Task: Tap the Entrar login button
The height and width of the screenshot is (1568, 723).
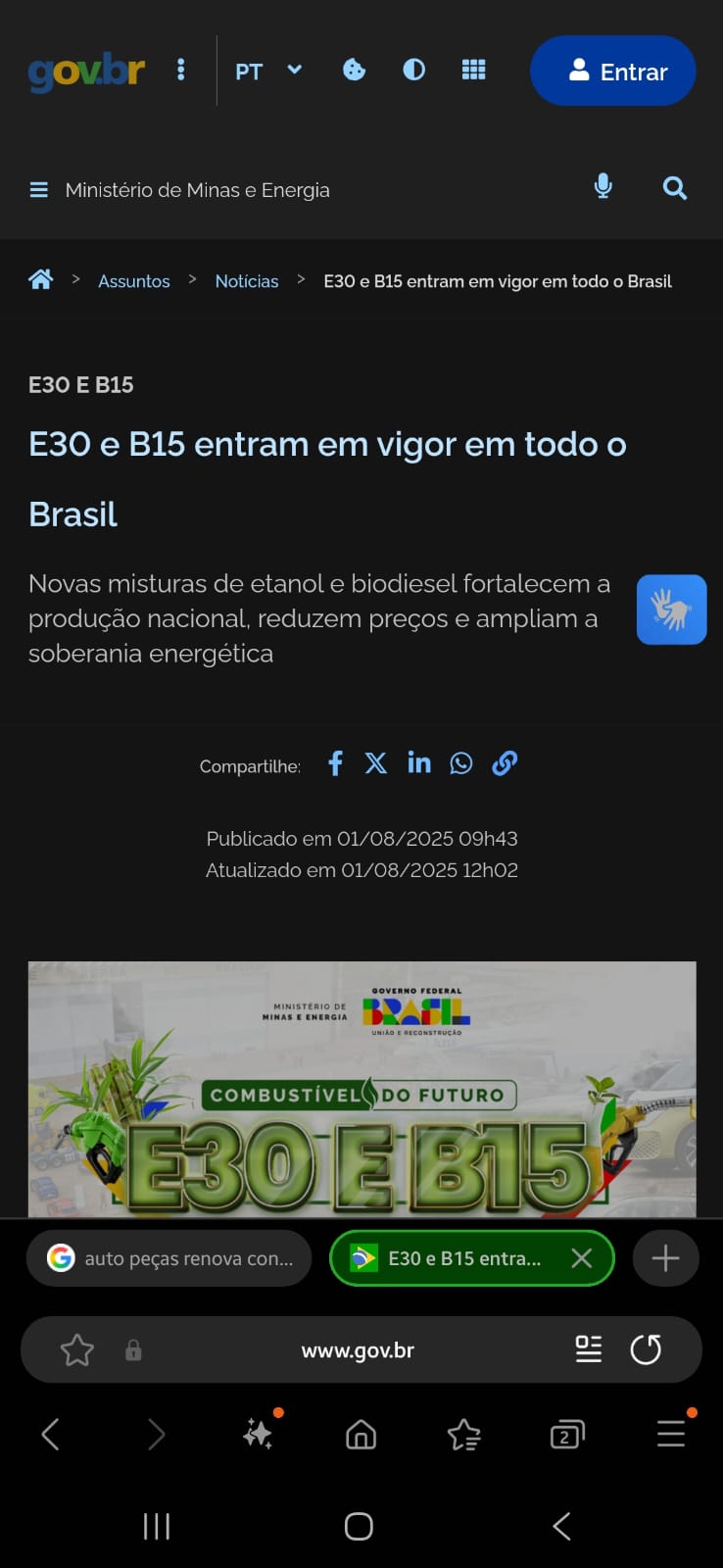Action: [x=612, y=71]
